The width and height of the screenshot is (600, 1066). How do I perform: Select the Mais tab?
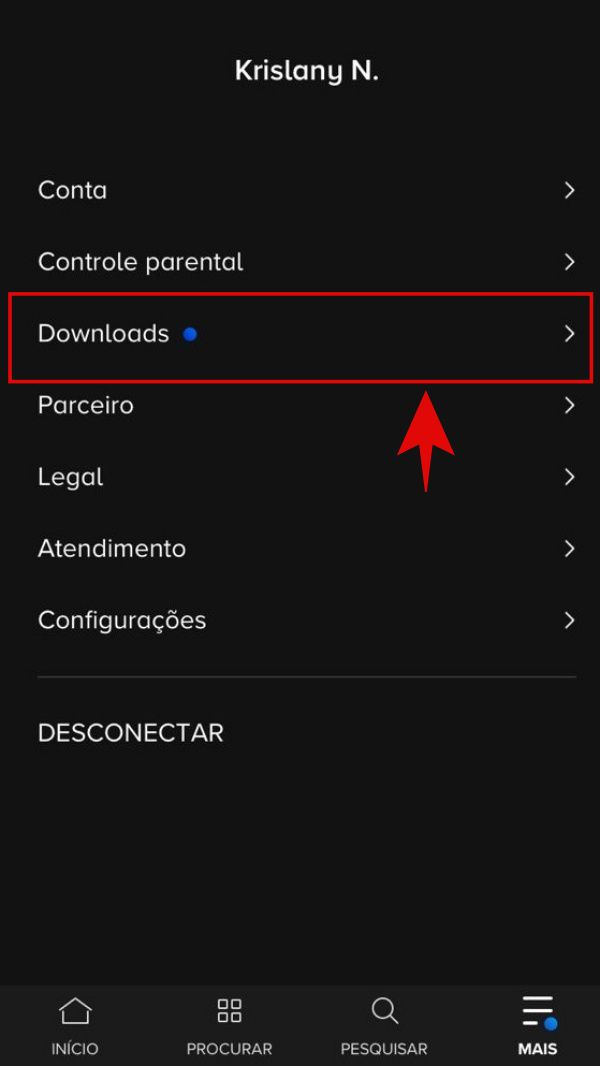click(537, 1026)
